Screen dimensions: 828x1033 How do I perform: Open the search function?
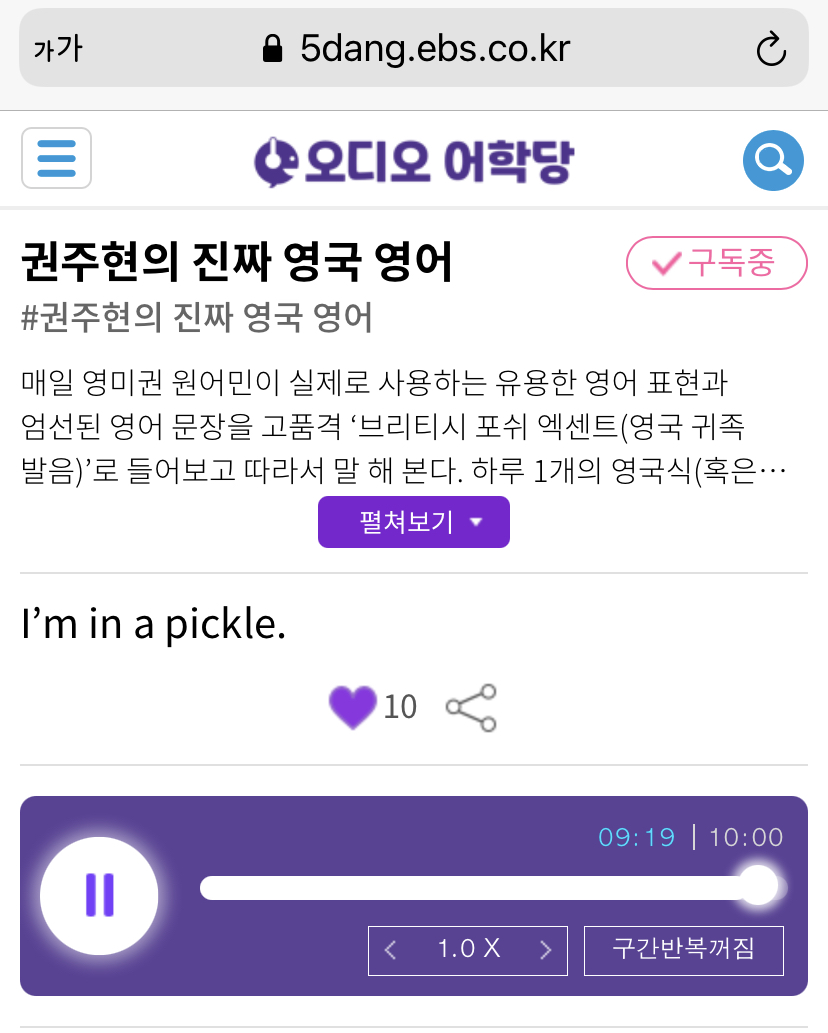pos(772,159)
